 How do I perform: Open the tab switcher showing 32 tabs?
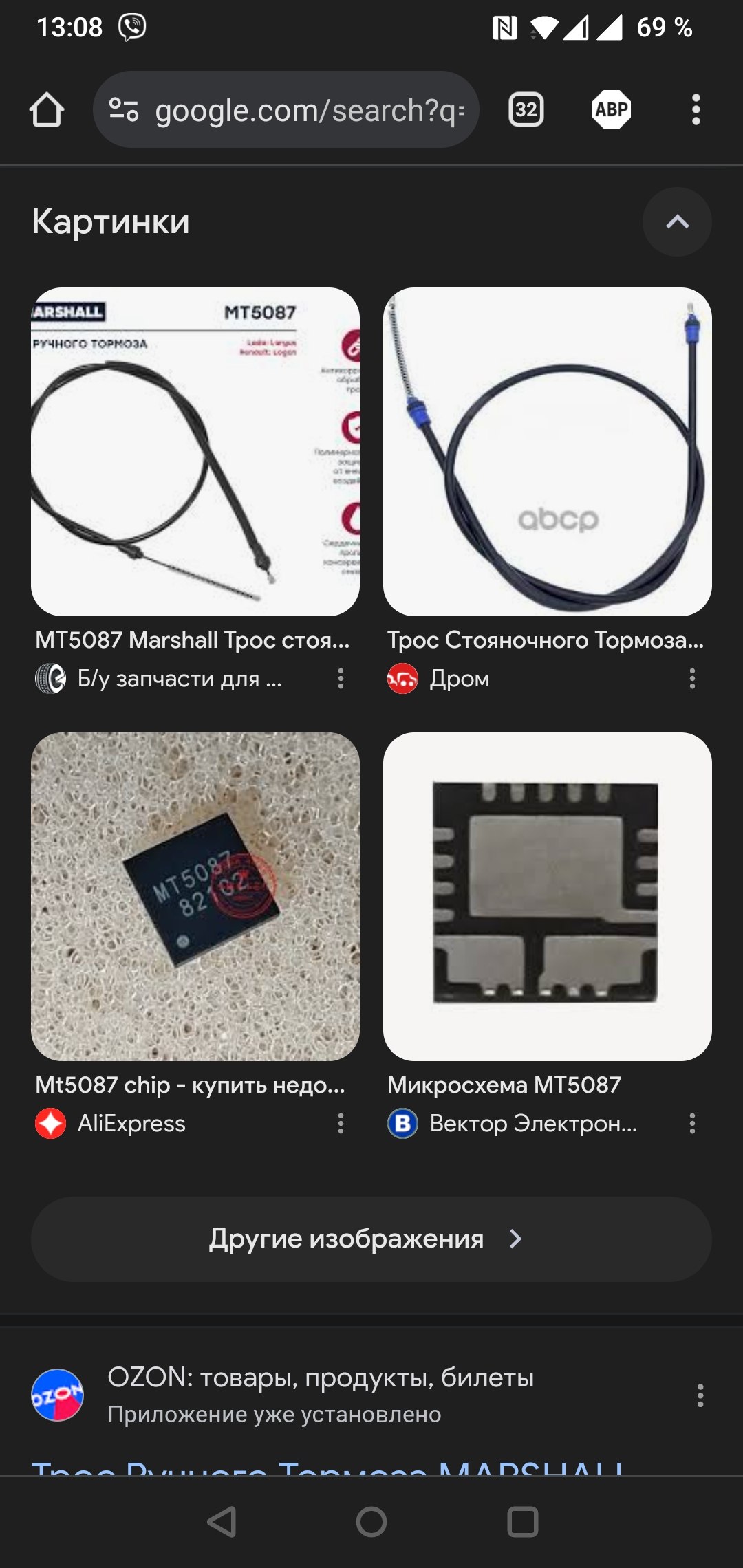(x=526, y=110)
